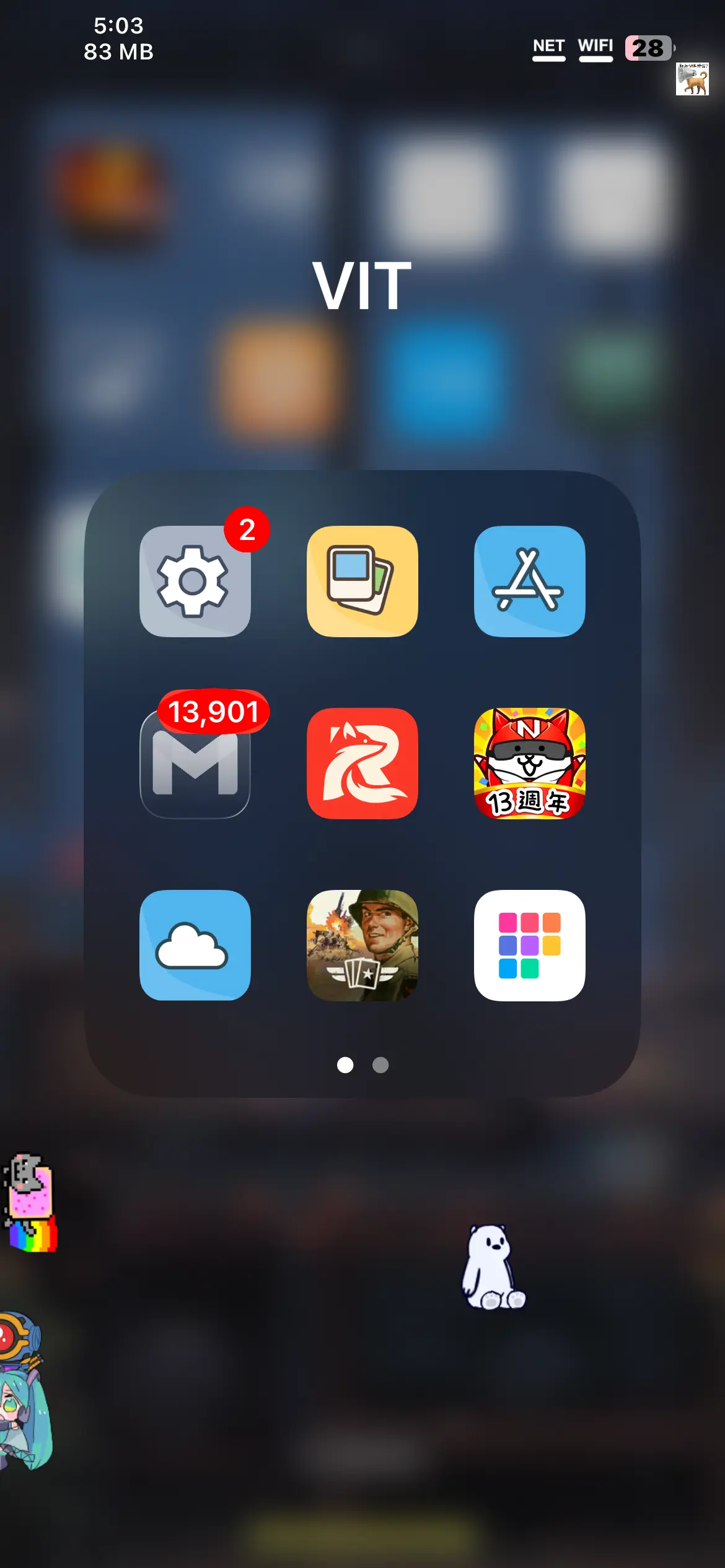This screenshot has height=1568, width=725.
Task: Launch the App Store
Action: coord(530,581)
